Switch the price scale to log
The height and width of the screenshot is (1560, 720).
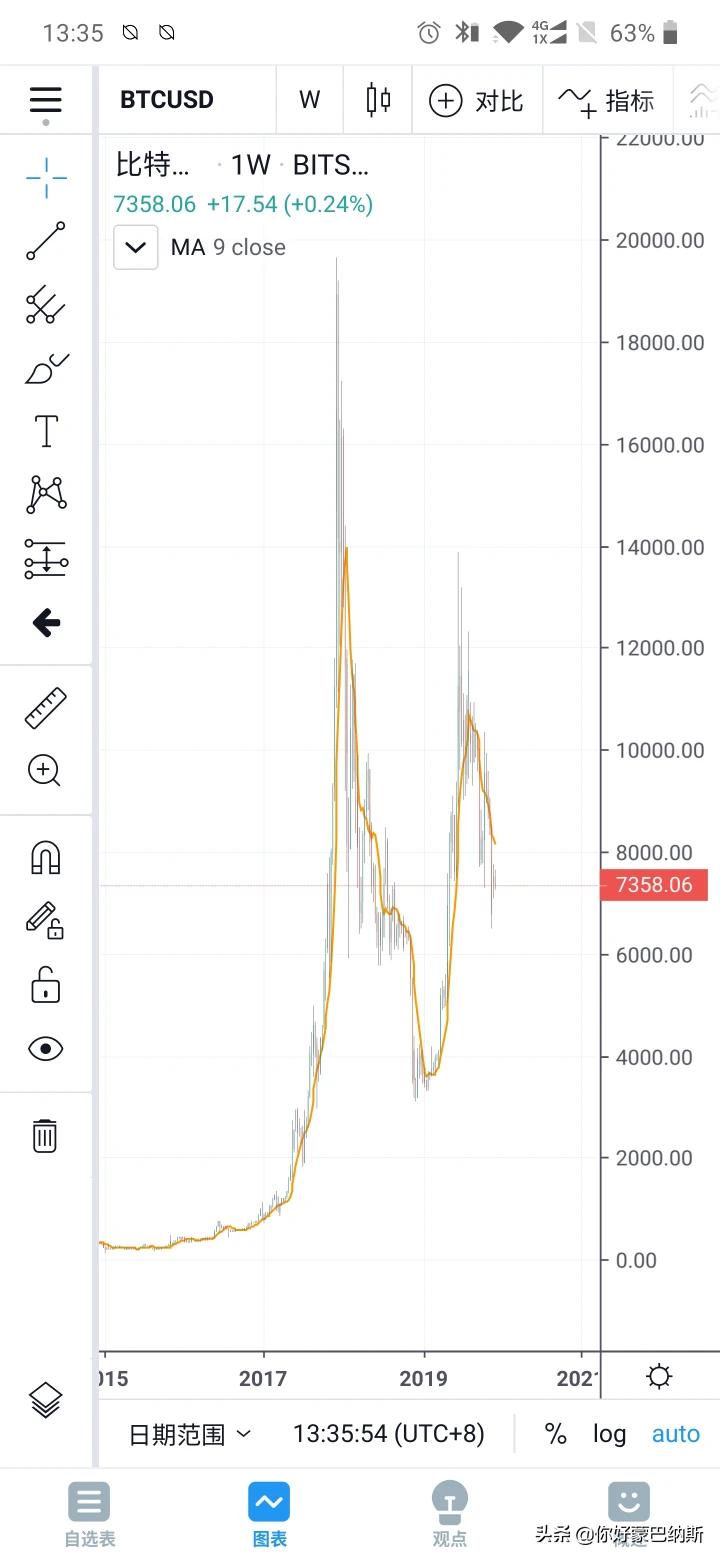[609, 1434]
